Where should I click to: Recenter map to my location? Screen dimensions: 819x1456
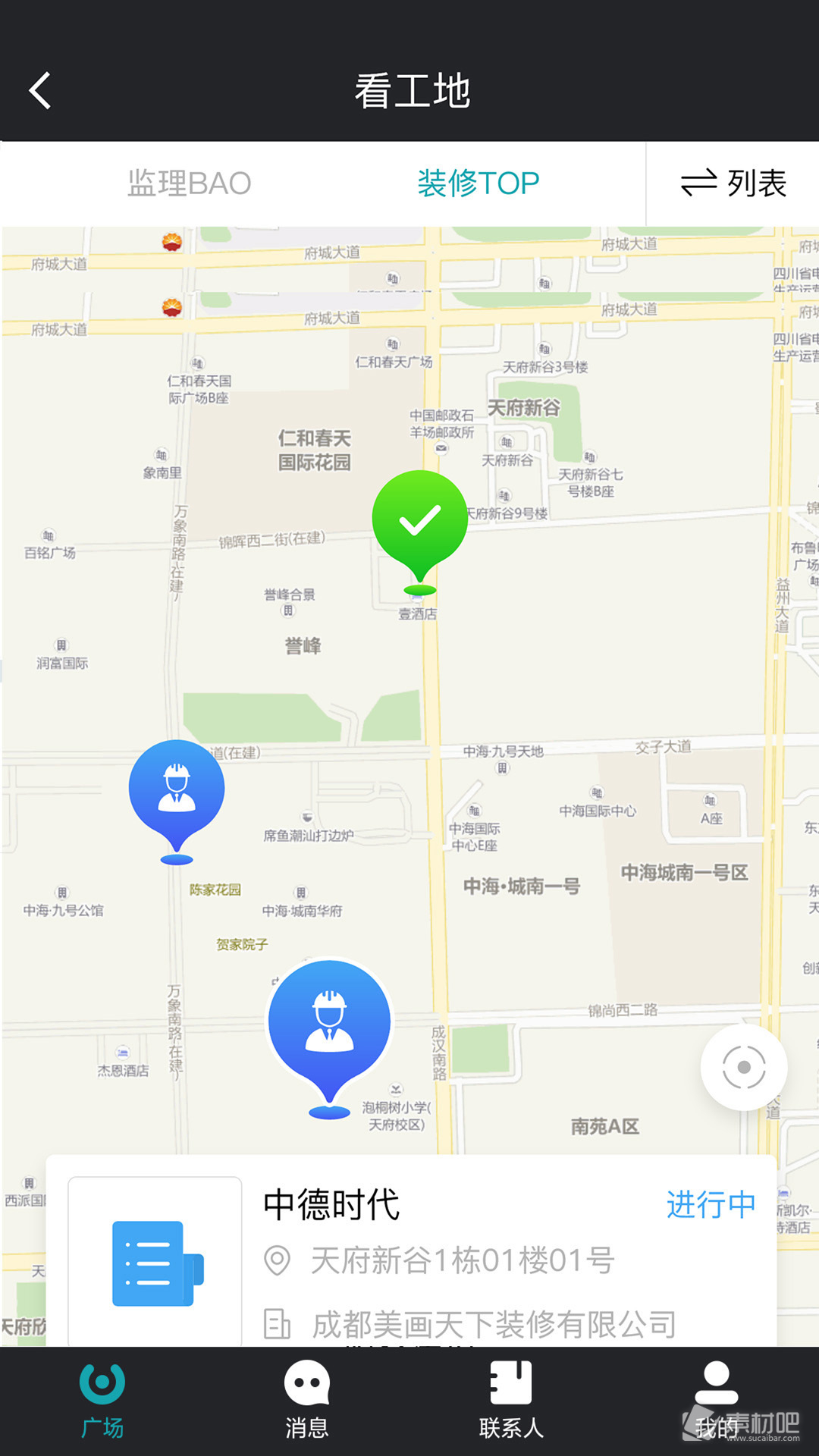tap(744, 1067)
